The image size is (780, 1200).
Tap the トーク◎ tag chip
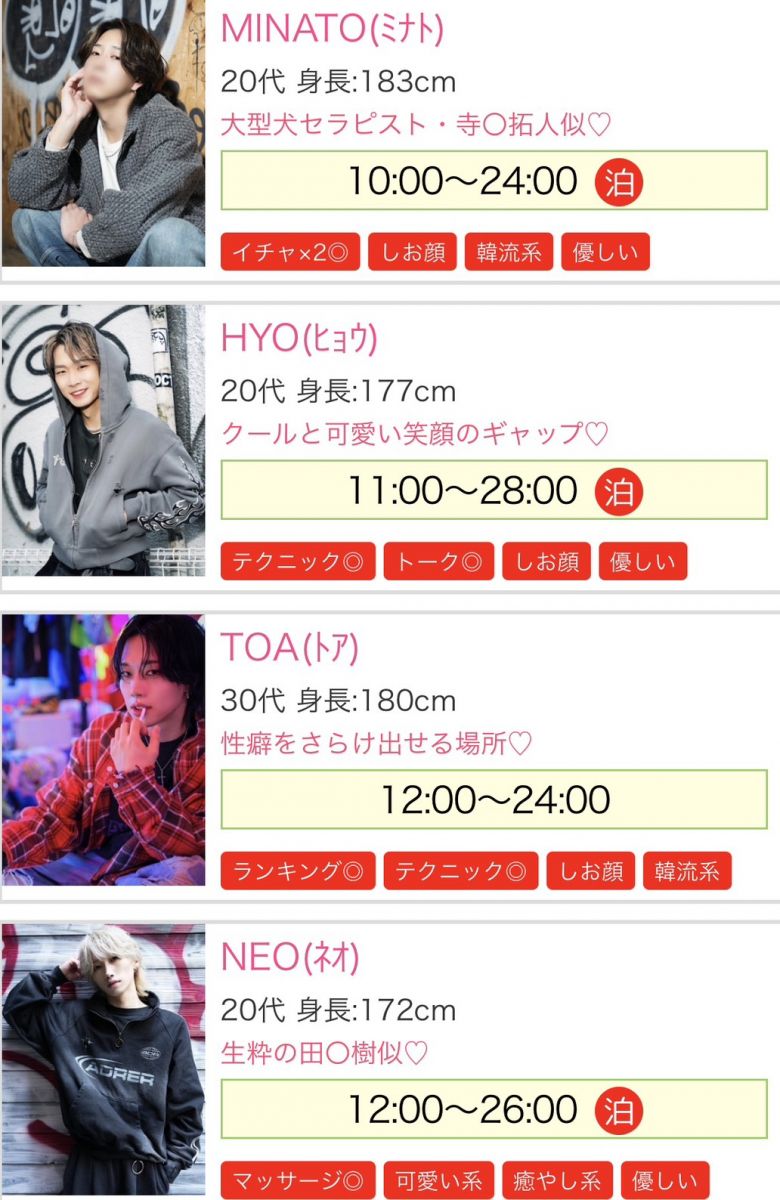438,562
